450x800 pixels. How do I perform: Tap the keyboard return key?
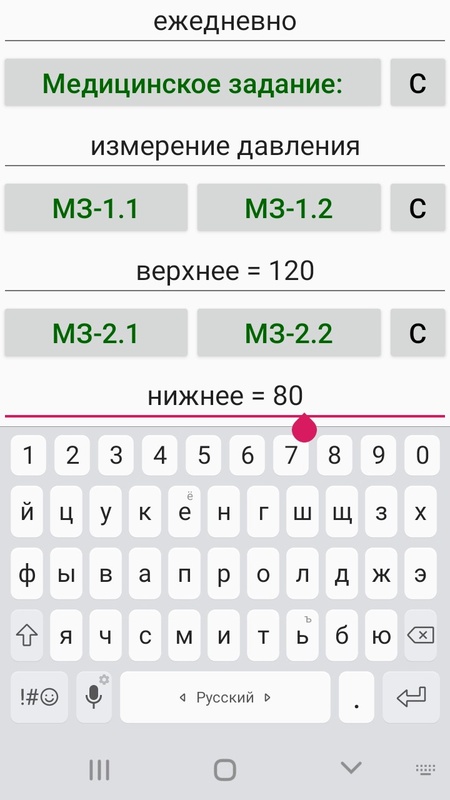pos(411,697)
